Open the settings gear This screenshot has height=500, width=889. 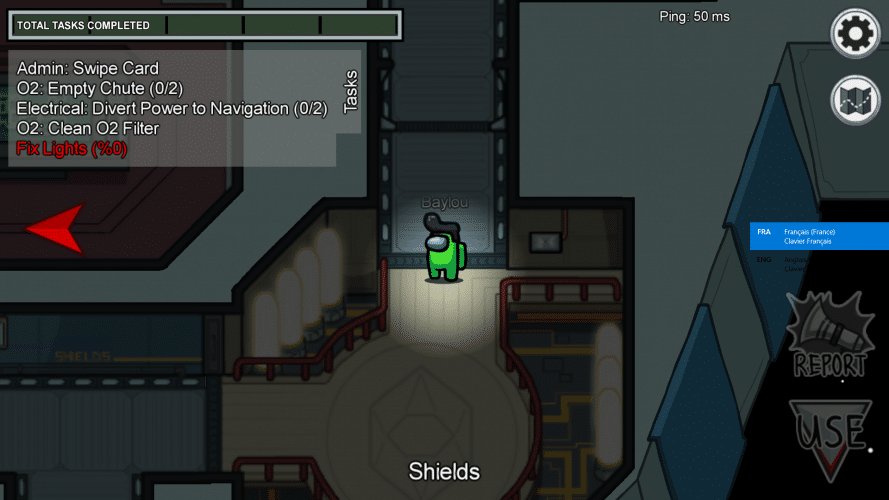point(855,35)
